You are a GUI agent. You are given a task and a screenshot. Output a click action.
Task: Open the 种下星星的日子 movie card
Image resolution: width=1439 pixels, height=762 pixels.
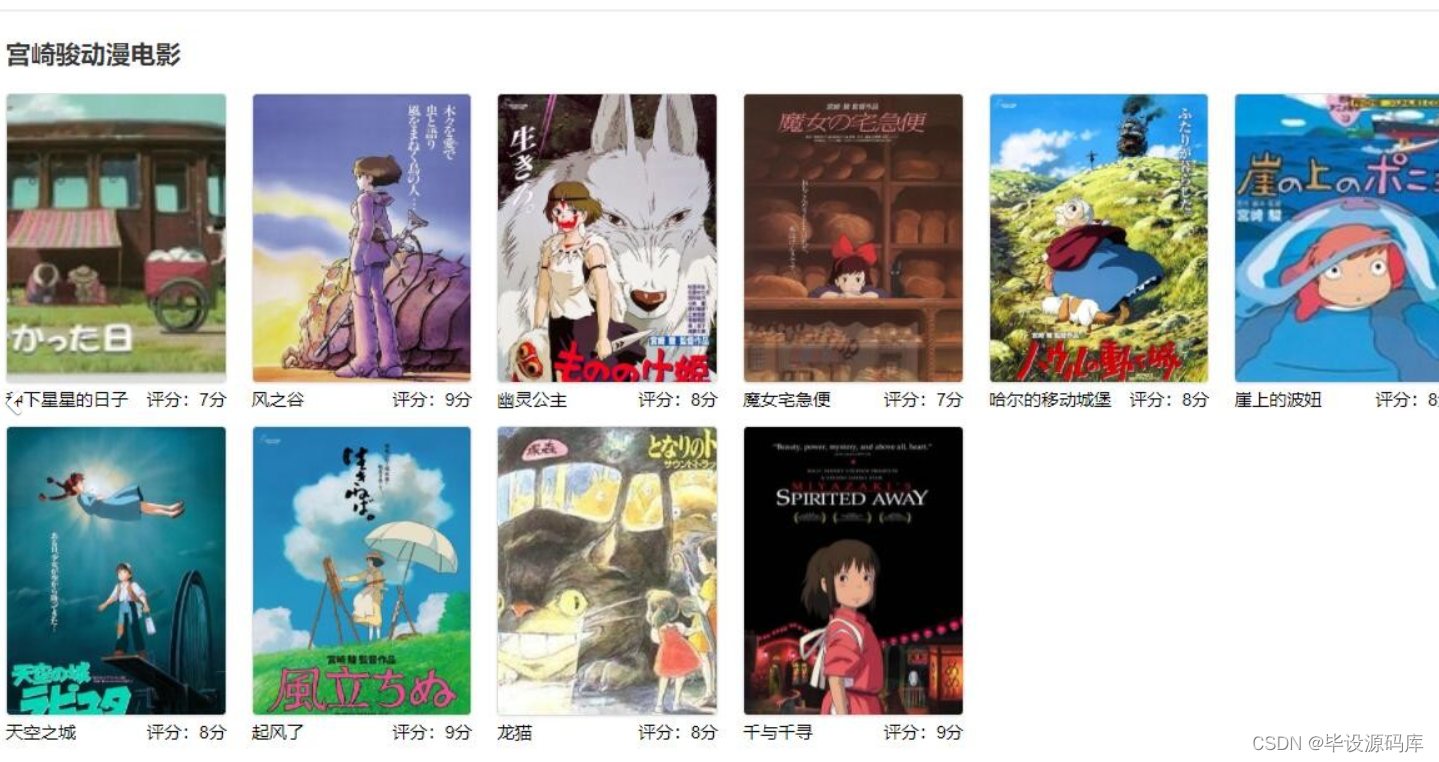point(116,237)
